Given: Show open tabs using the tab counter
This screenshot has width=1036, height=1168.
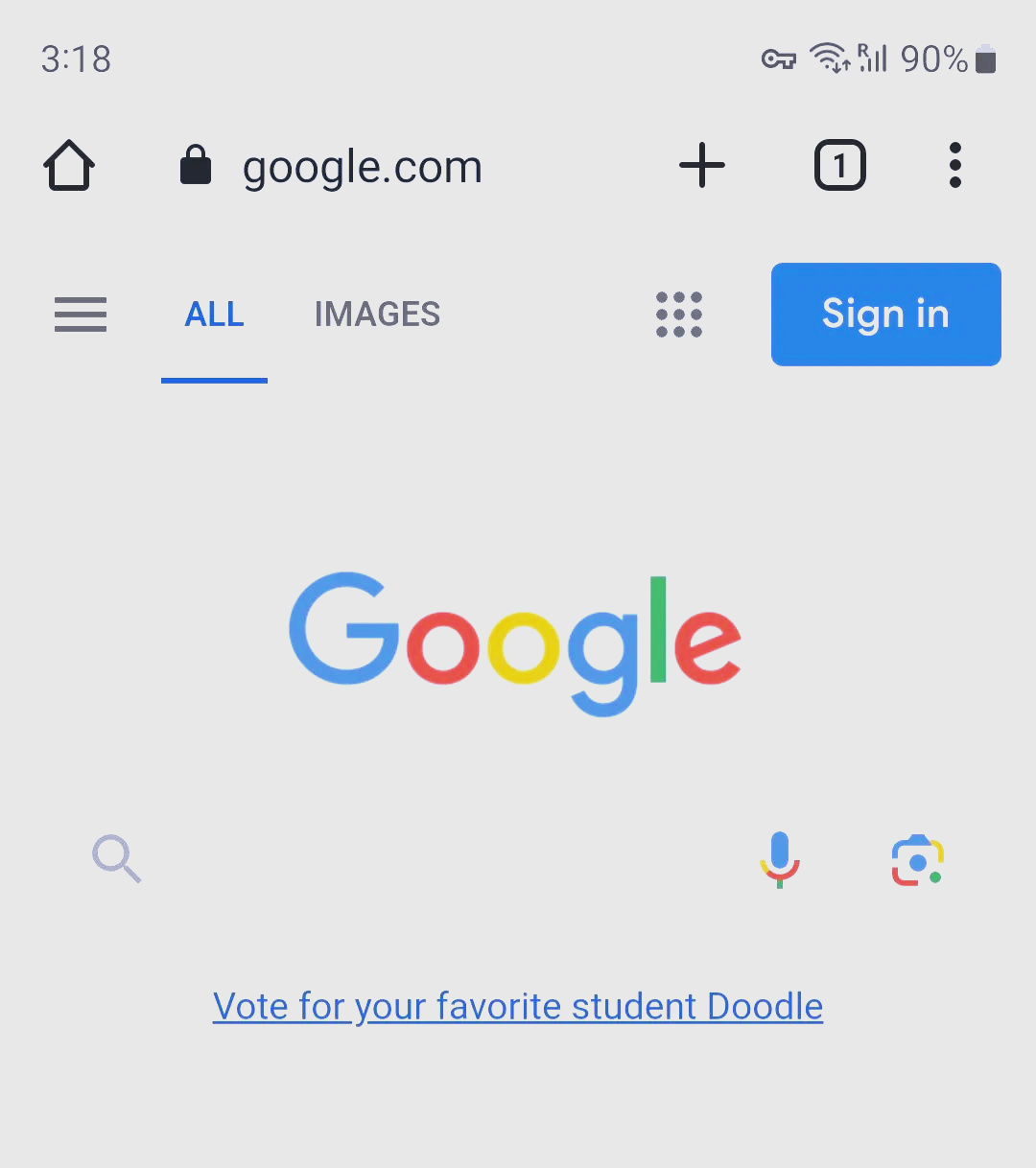Looking at the screenshot, I should (x=839, y=165).
